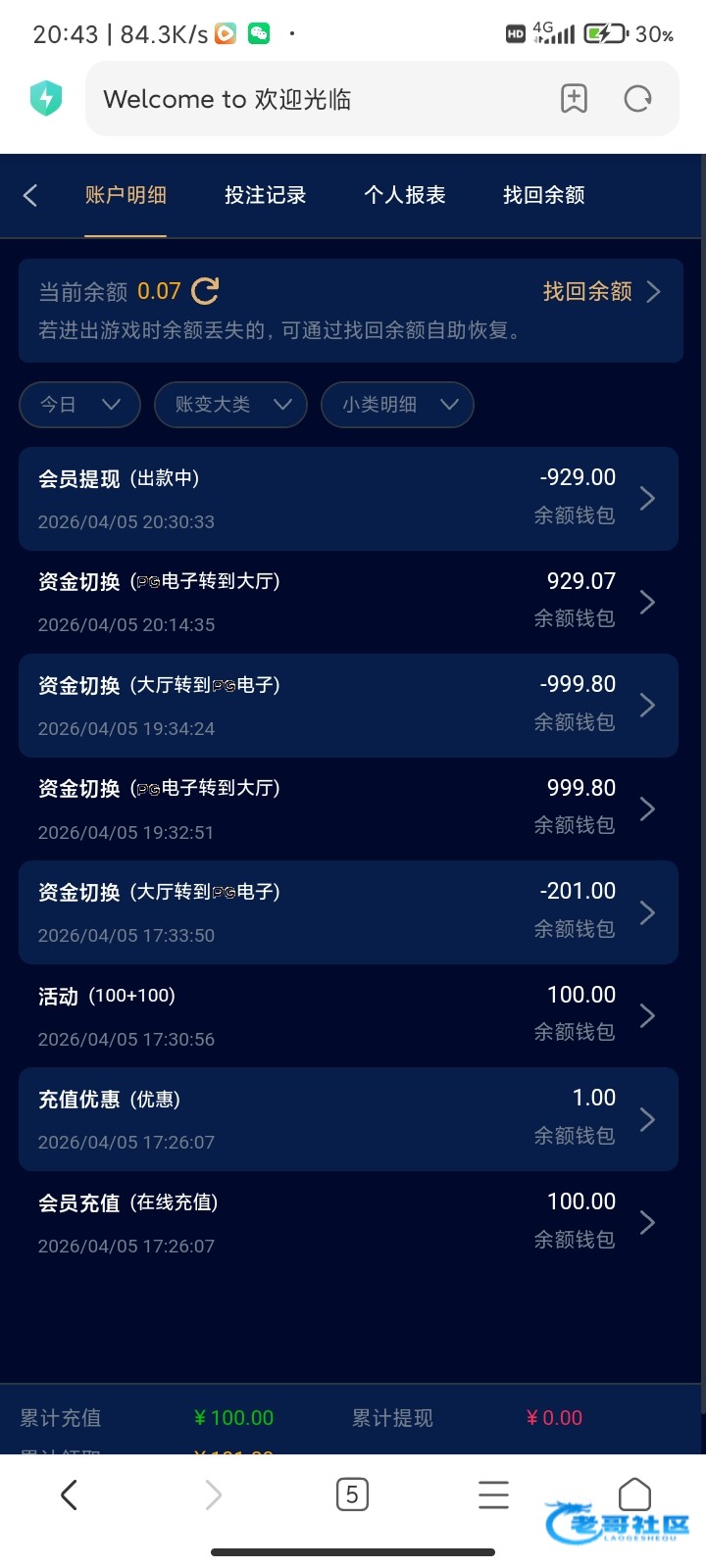
Task: Bookmark this page in the address bar
Action: [x=574, y=98]
